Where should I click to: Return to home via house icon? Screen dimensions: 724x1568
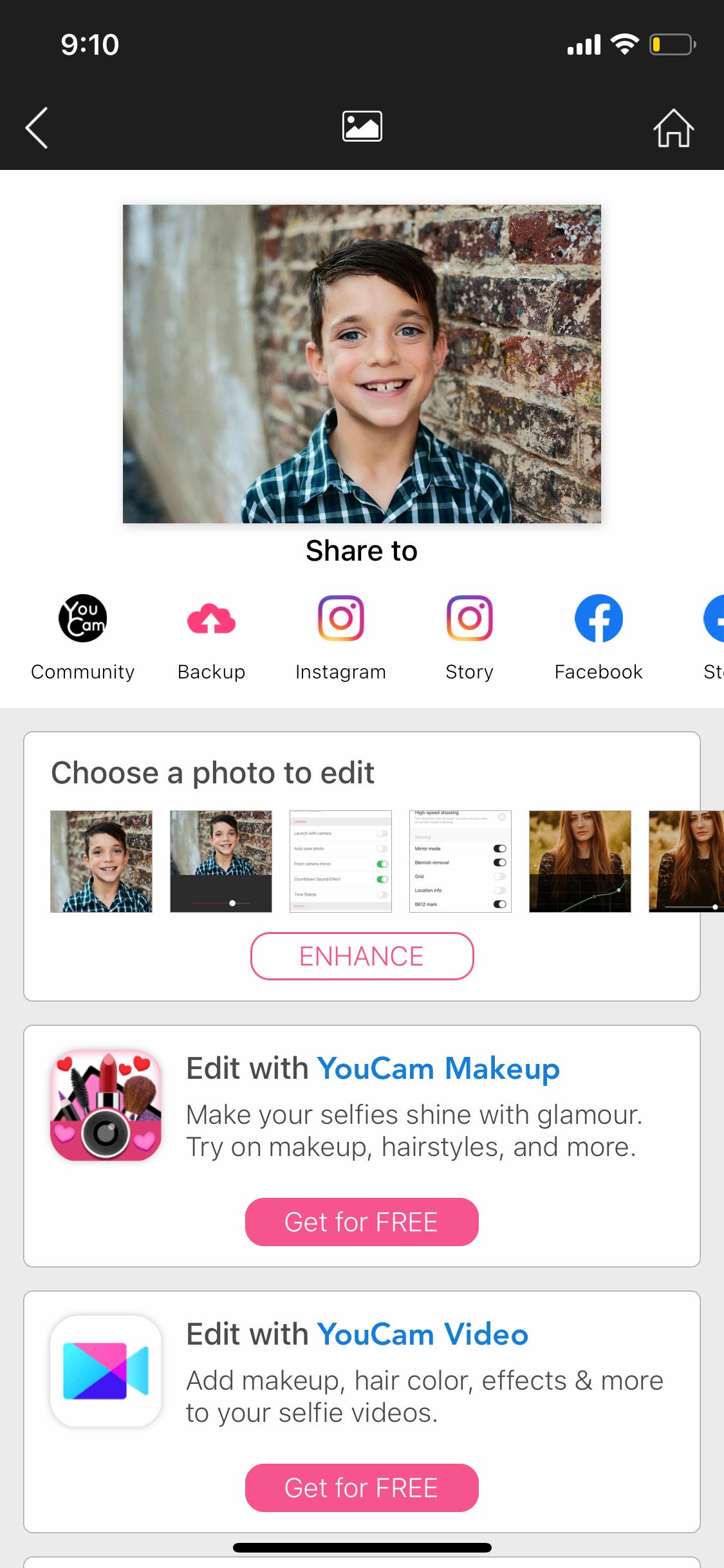(x=673, y=127)
